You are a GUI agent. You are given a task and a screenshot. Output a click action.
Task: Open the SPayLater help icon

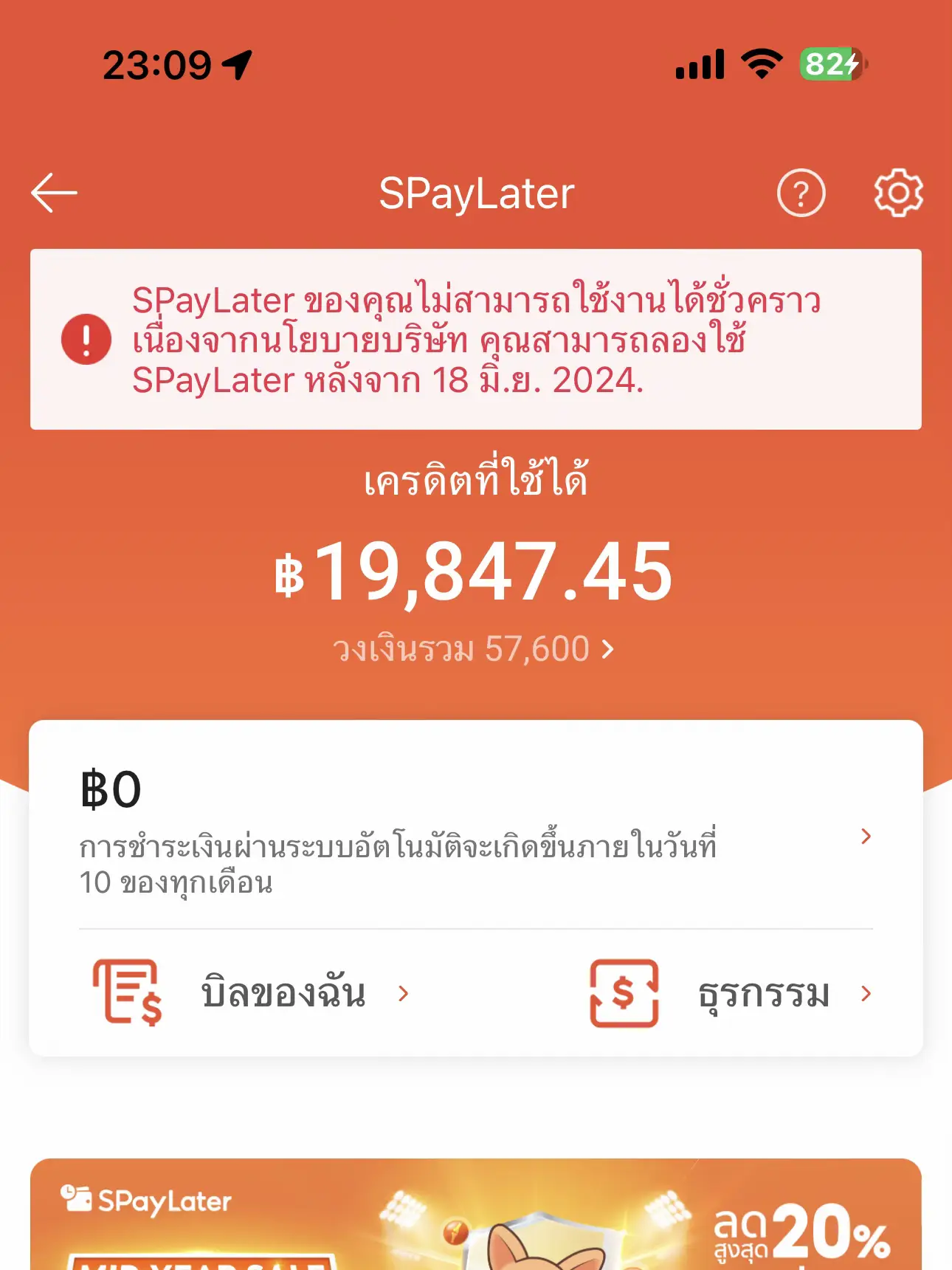pyautogui.click(x=801, y=192)
